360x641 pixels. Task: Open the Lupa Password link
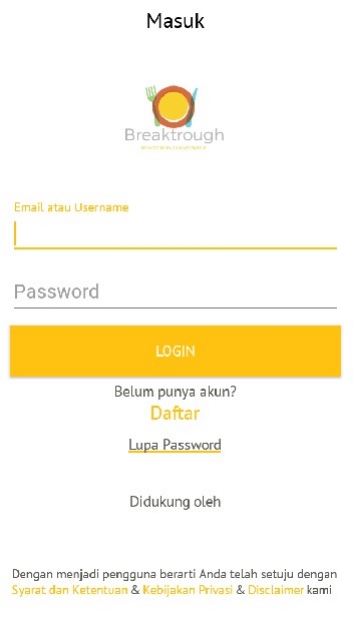175,445
